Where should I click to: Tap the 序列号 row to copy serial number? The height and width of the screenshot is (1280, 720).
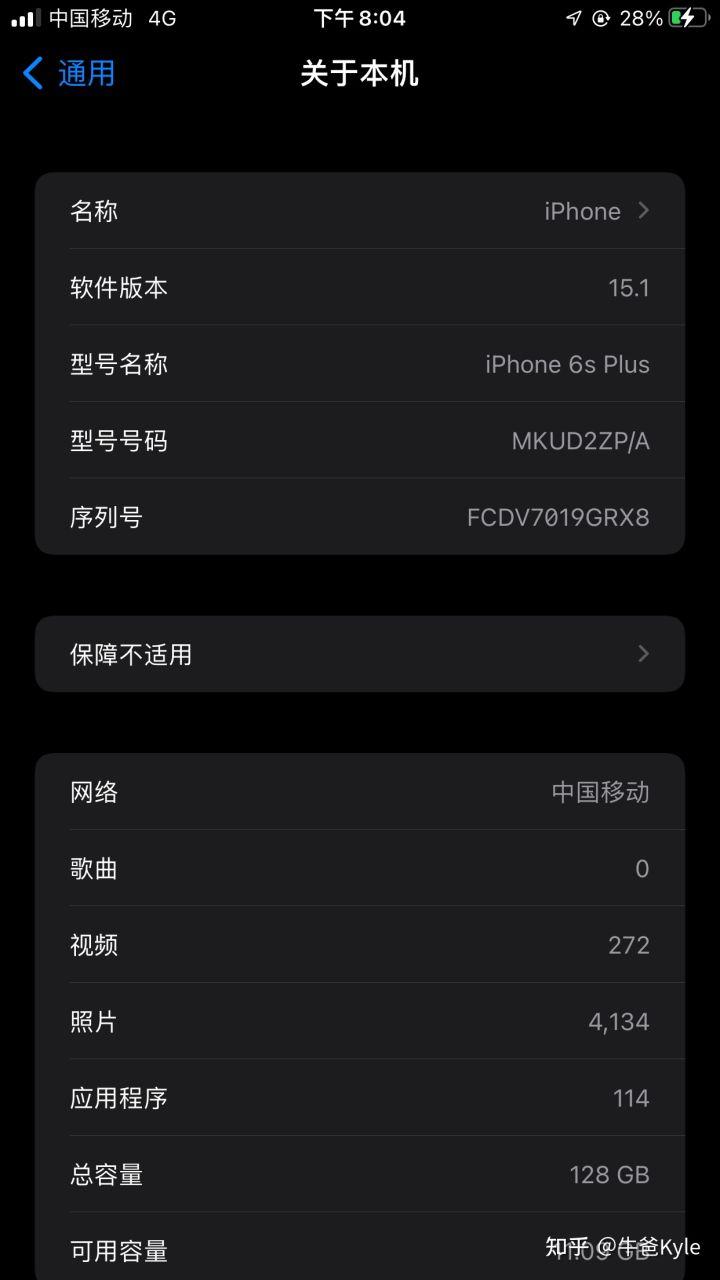(x=360, y=517)
